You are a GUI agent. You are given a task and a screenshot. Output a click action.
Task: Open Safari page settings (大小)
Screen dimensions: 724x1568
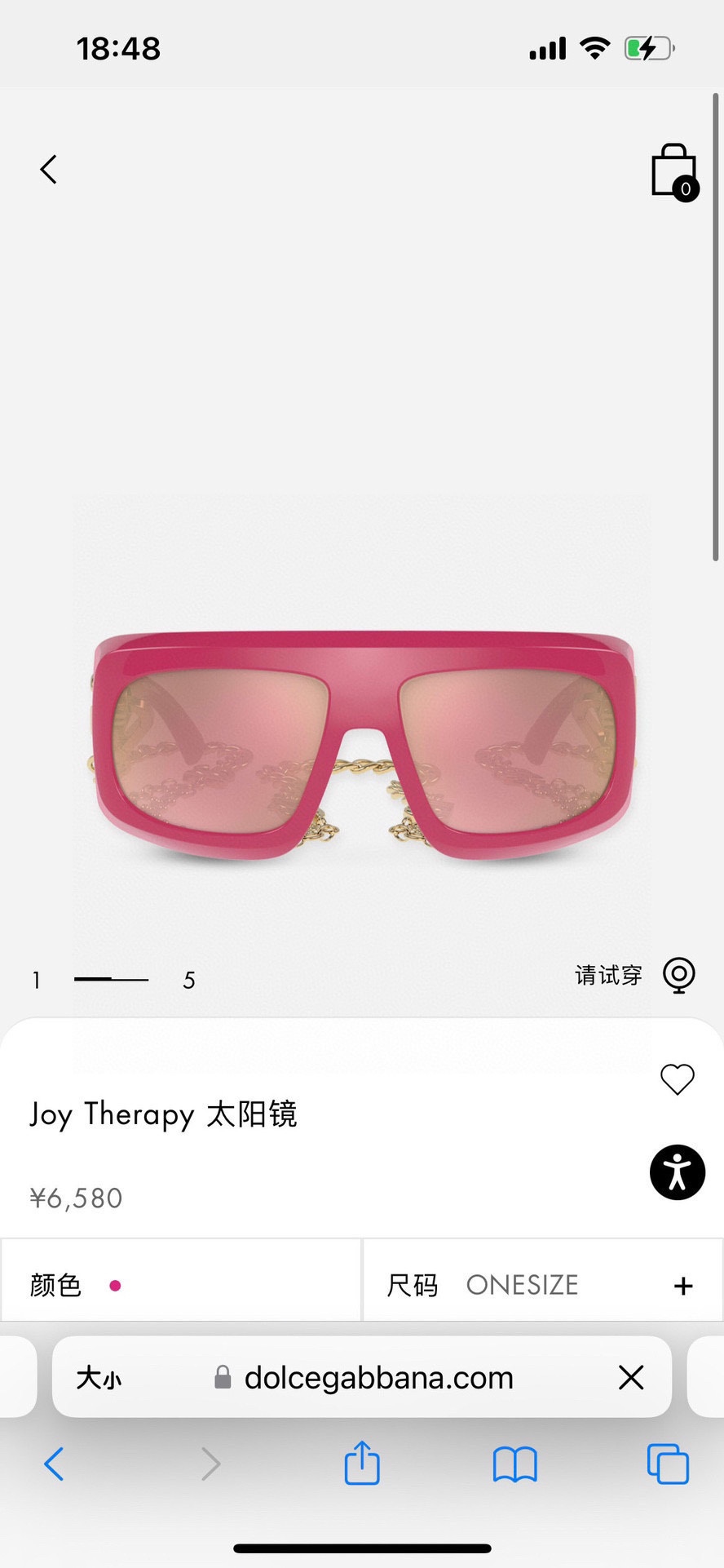click(99, 1378)
